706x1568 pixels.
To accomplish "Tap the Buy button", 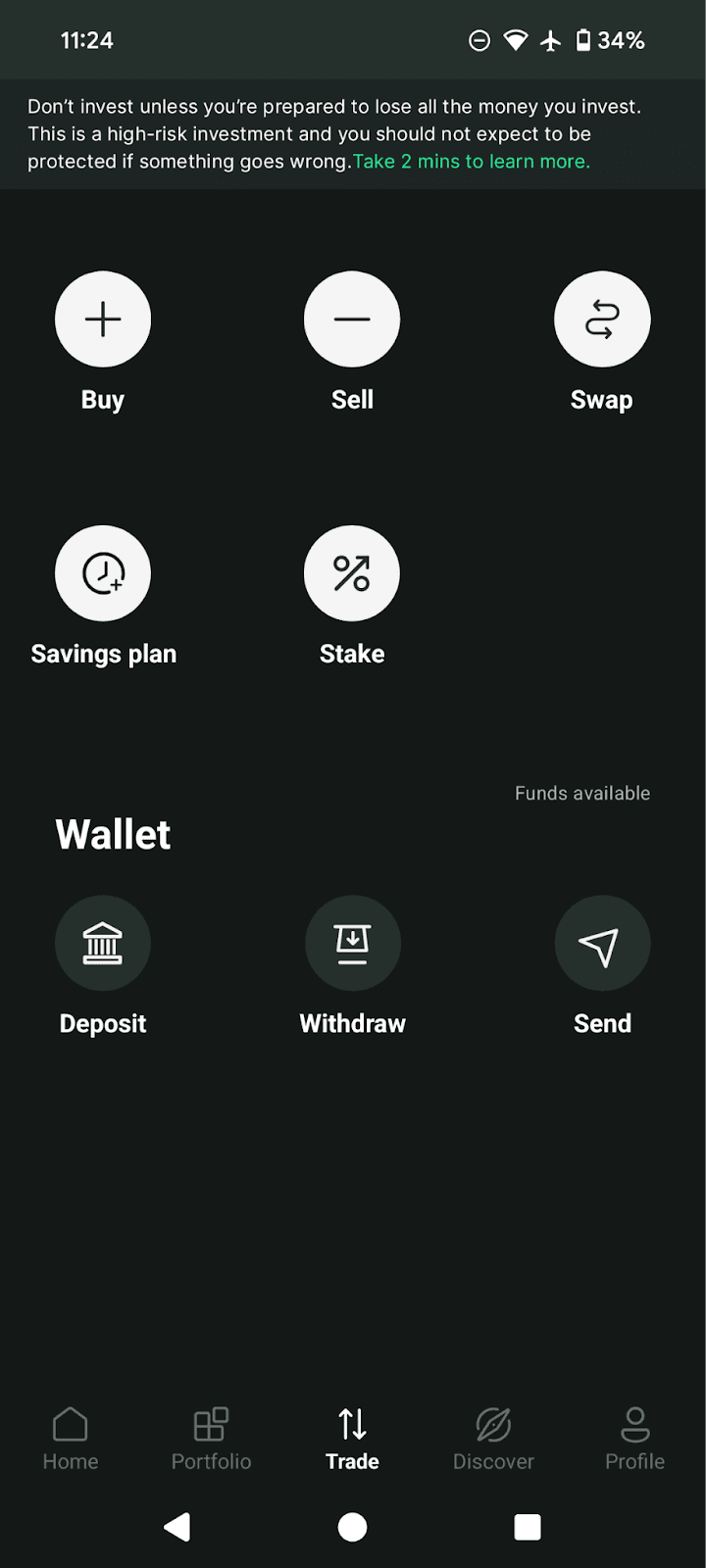I will [x=103, y=319].
